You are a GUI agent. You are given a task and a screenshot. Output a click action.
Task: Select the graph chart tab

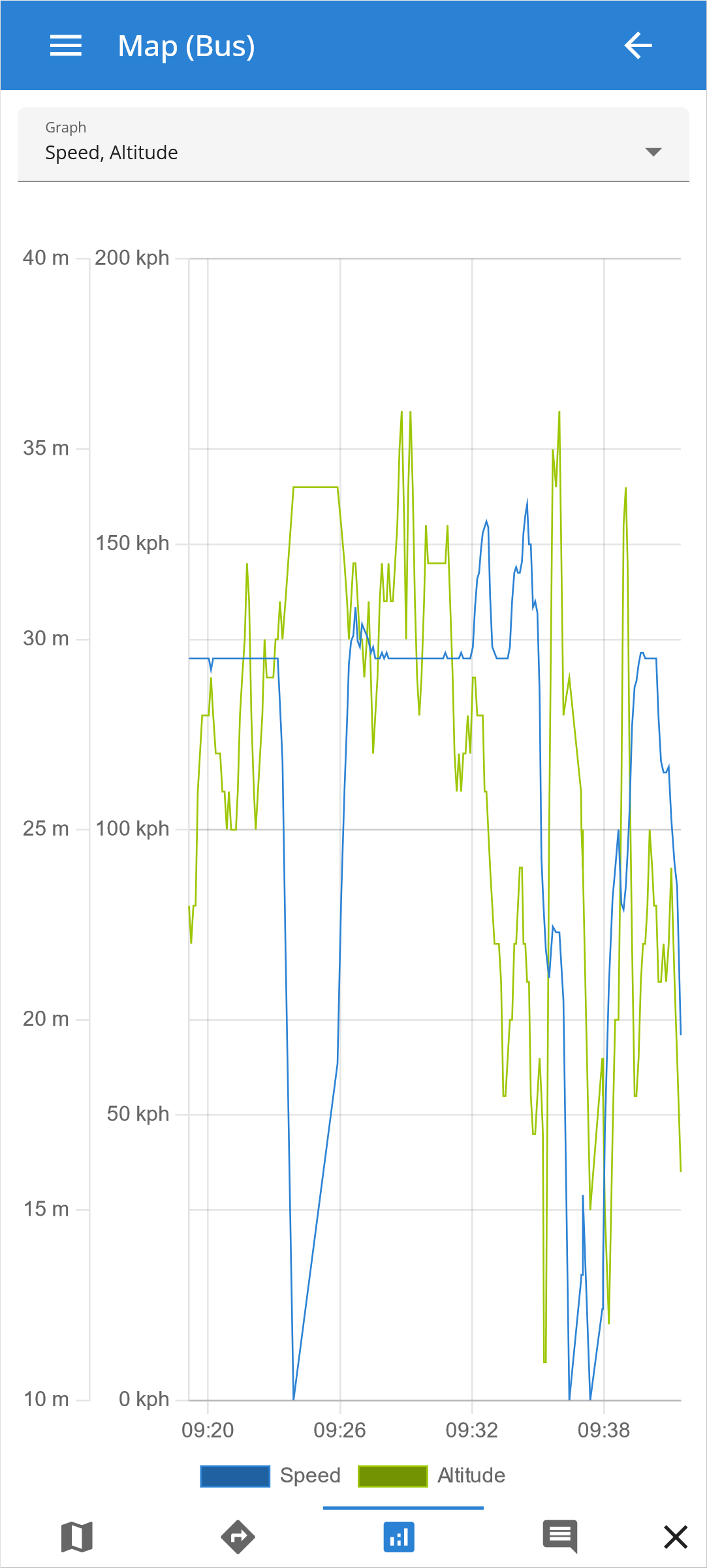(399, 1537)
